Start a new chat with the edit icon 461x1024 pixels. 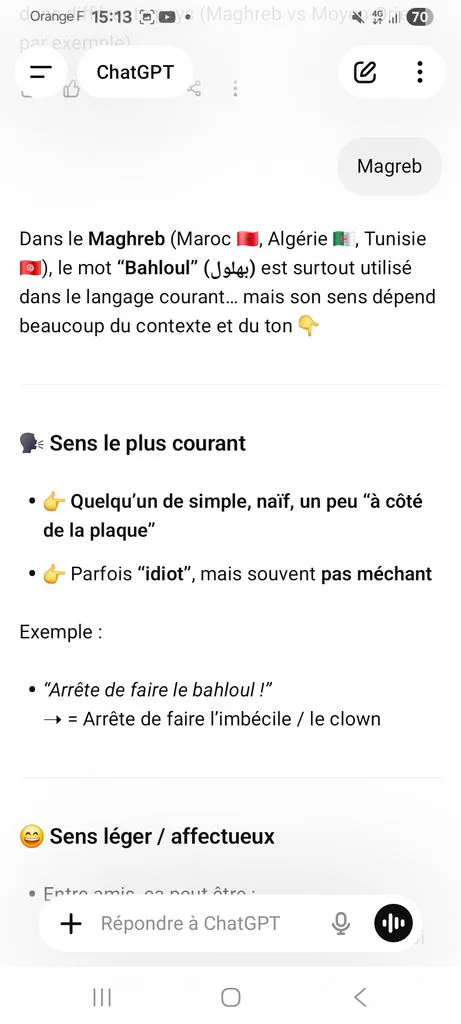(x=365, y=72)
